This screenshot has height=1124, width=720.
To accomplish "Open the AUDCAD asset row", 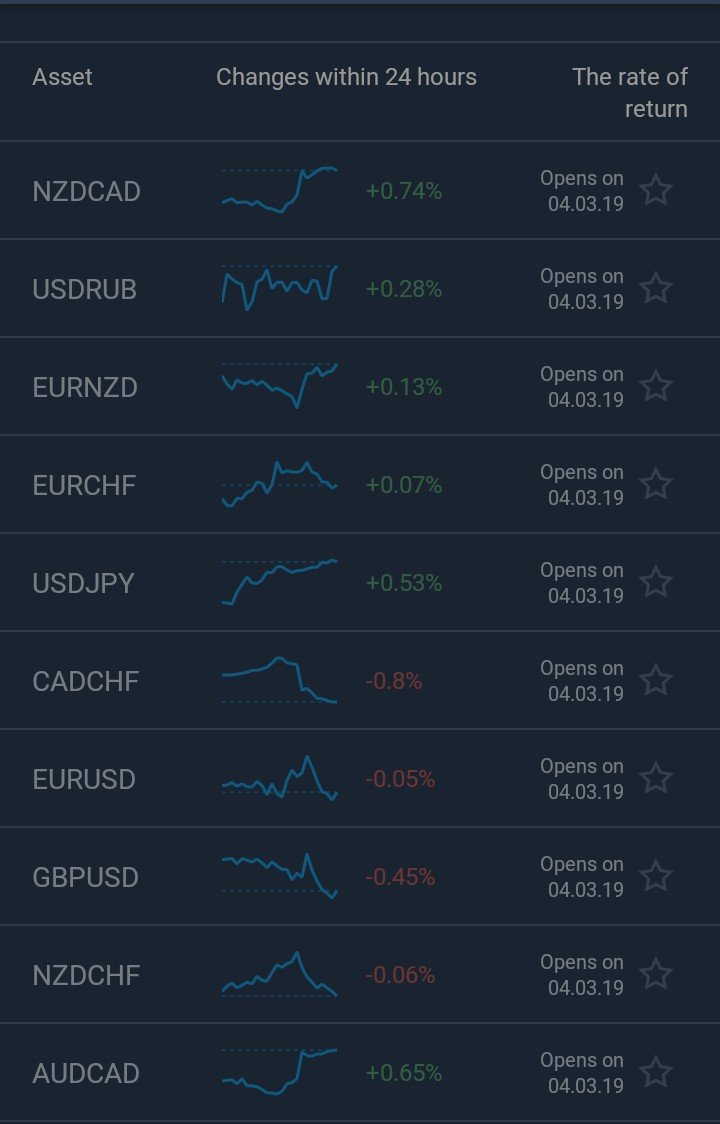I will (x=86, y=1073).
